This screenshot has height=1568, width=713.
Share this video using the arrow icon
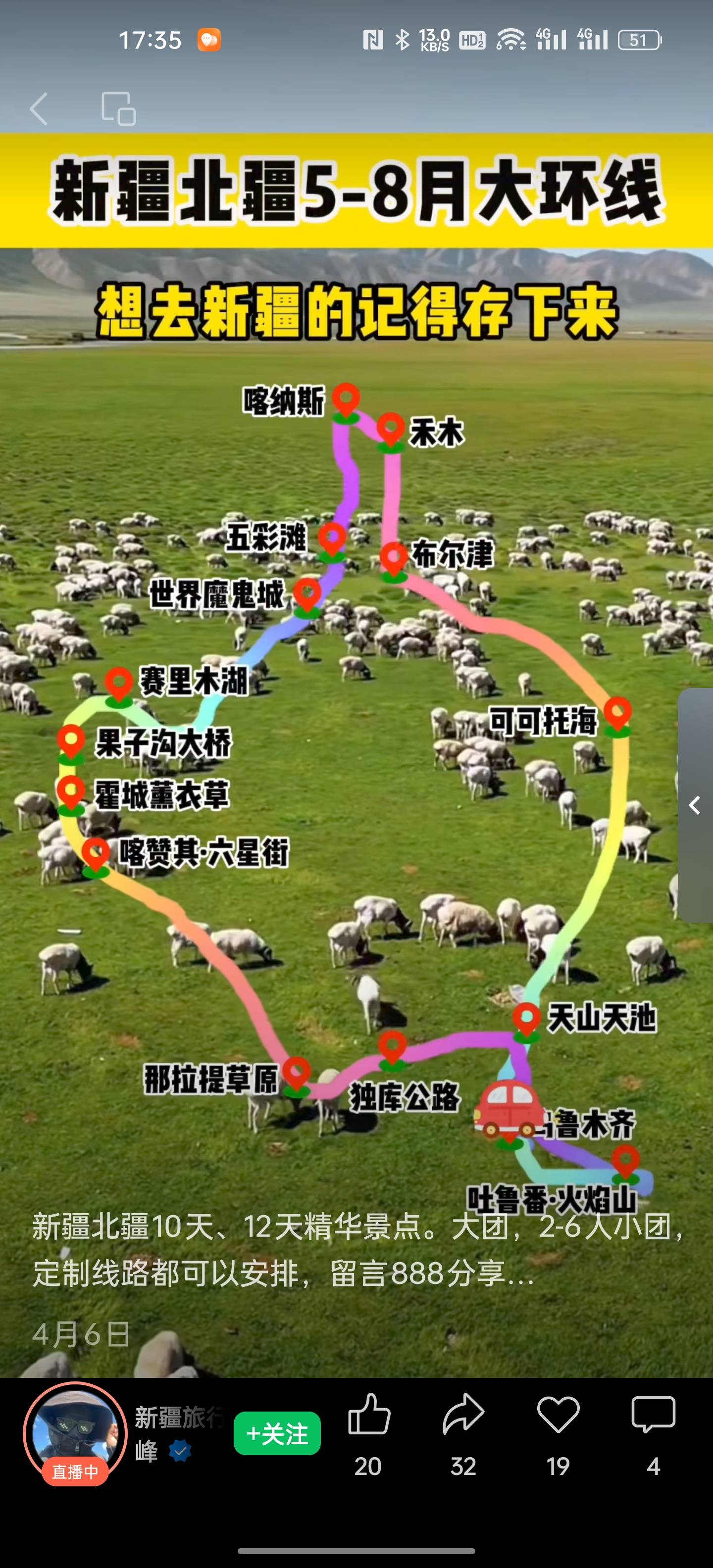coord(463,1415)
